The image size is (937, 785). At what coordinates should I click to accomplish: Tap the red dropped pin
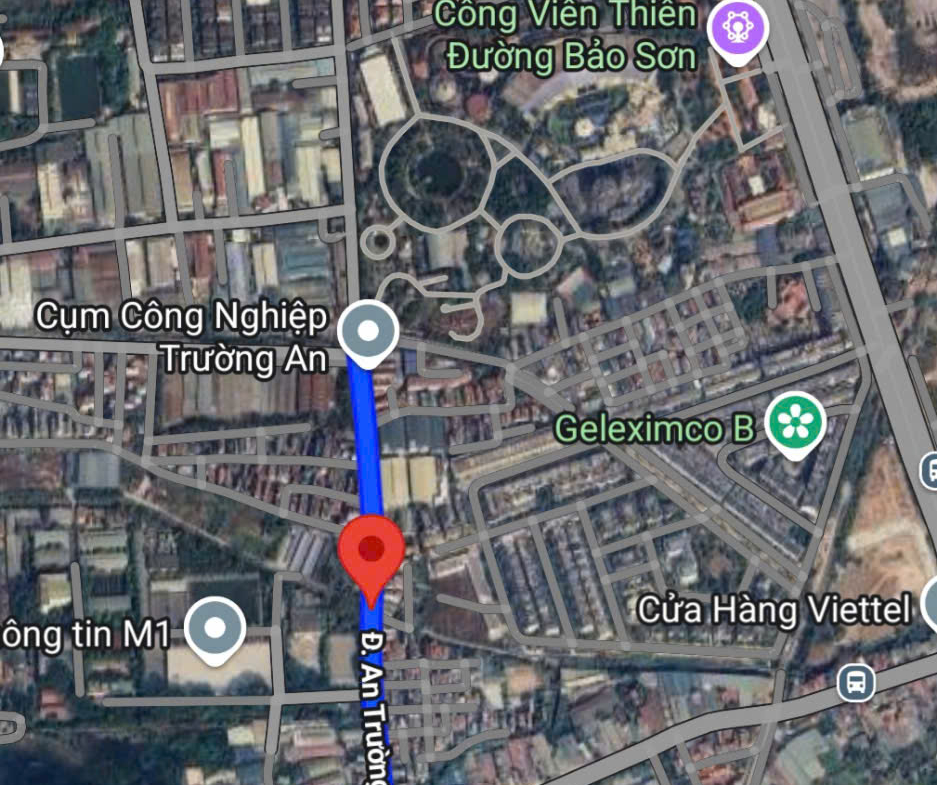pyautogui.click(x=371, y=550)
